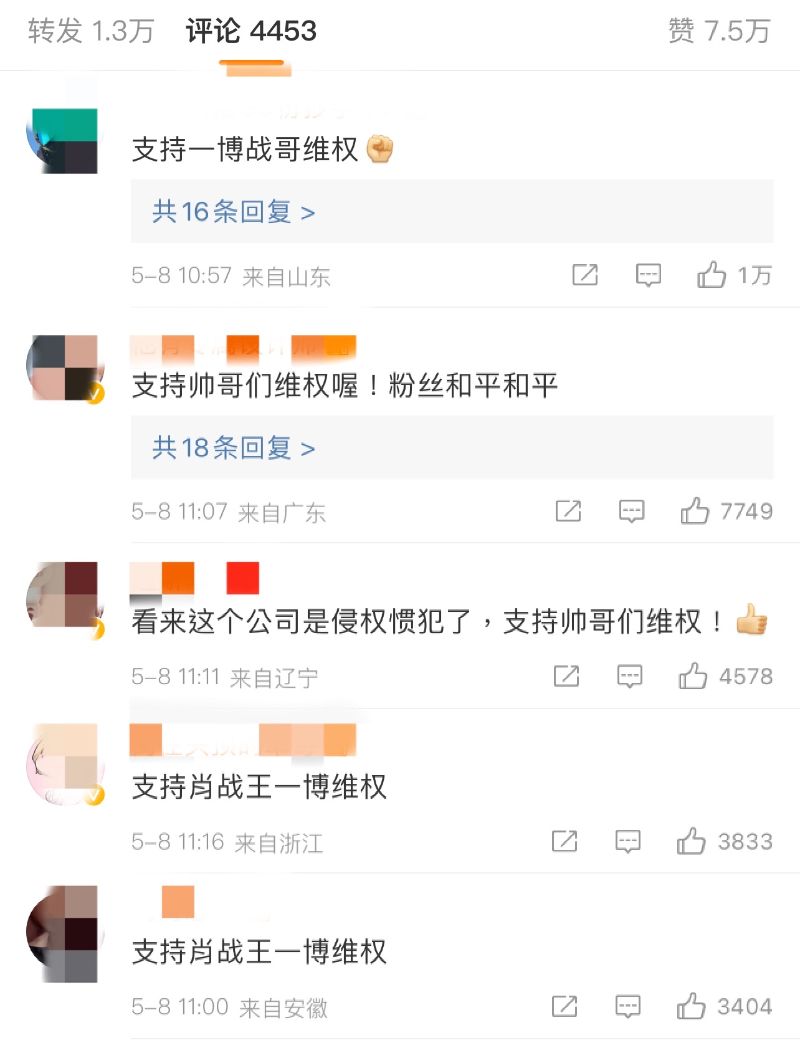The width and height of the screenshot is (800, 1048).
Task: Like the comment about 侵权惯犯
Action: (x=693, y=677)
